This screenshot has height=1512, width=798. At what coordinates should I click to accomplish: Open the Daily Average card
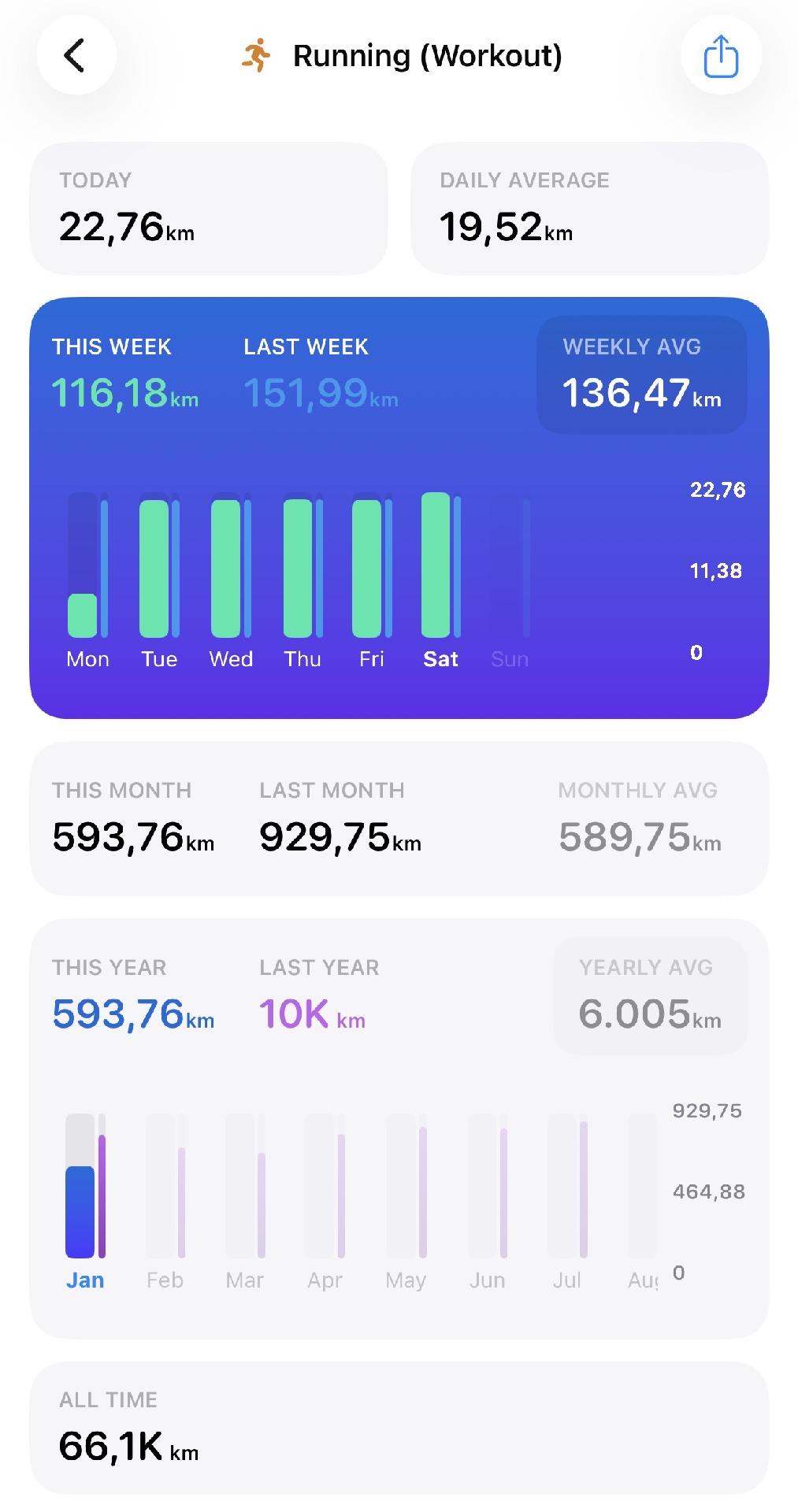[x=589, y=209]
